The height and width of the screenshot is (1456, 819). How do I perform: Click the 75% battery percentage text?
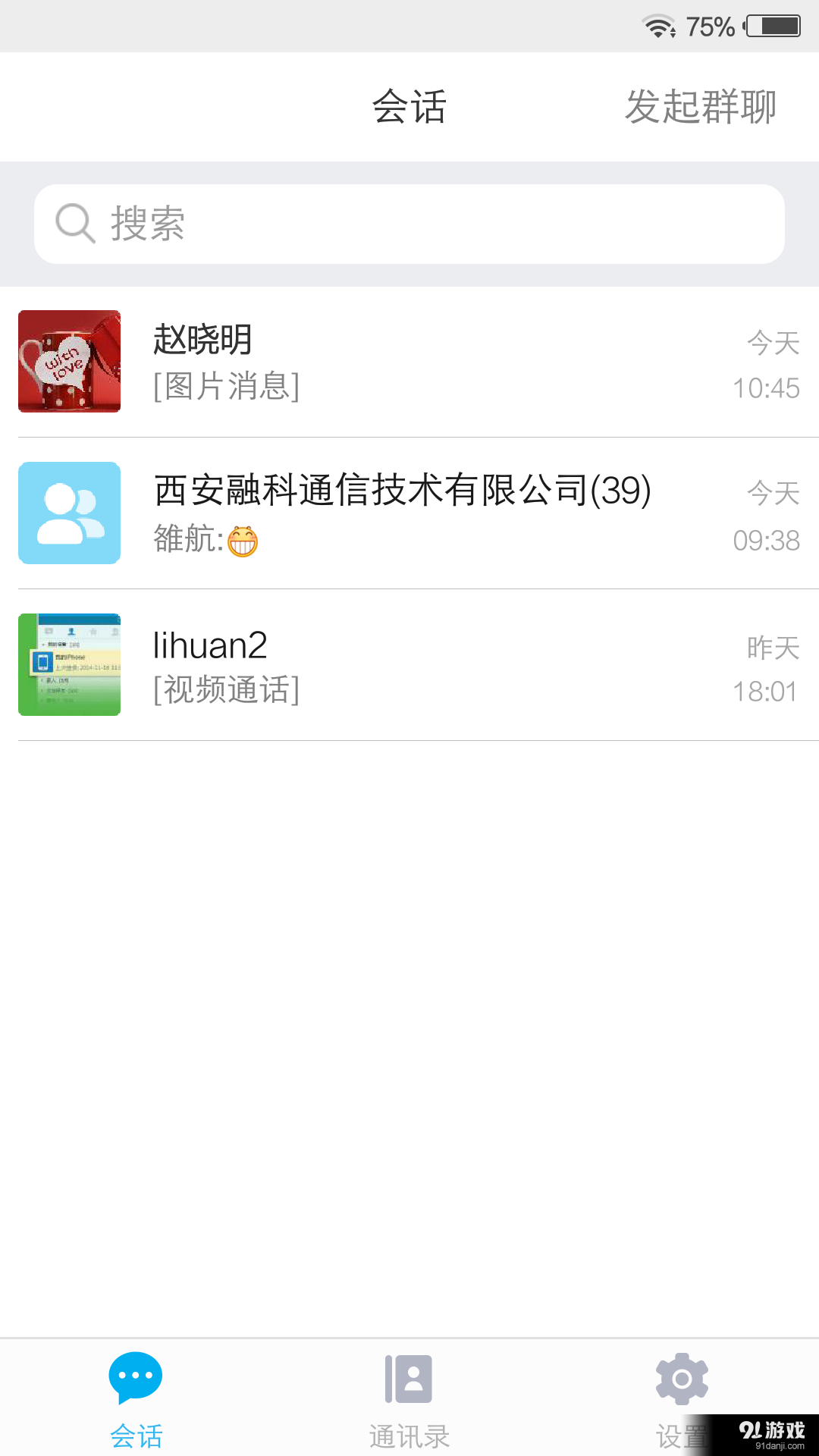709,25
